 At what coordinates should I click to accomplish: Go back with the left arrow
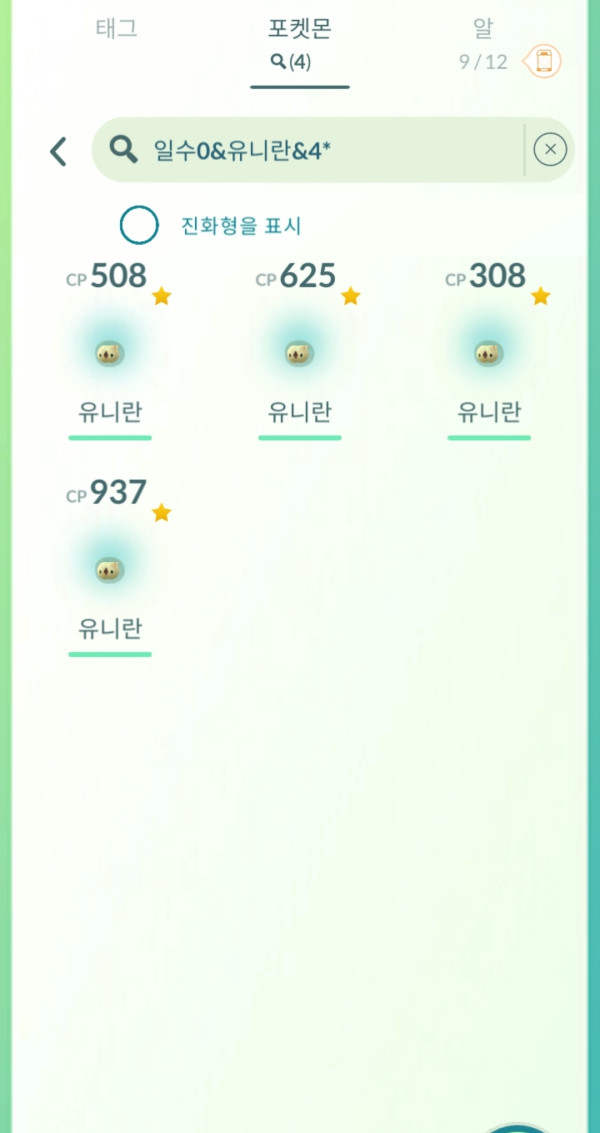[x=58, y=151]
